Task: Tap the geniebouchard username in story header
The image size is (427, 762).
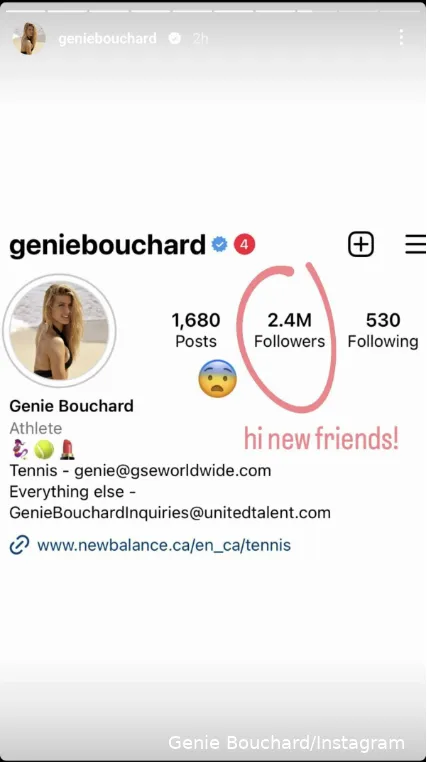Action: (107, 38)
